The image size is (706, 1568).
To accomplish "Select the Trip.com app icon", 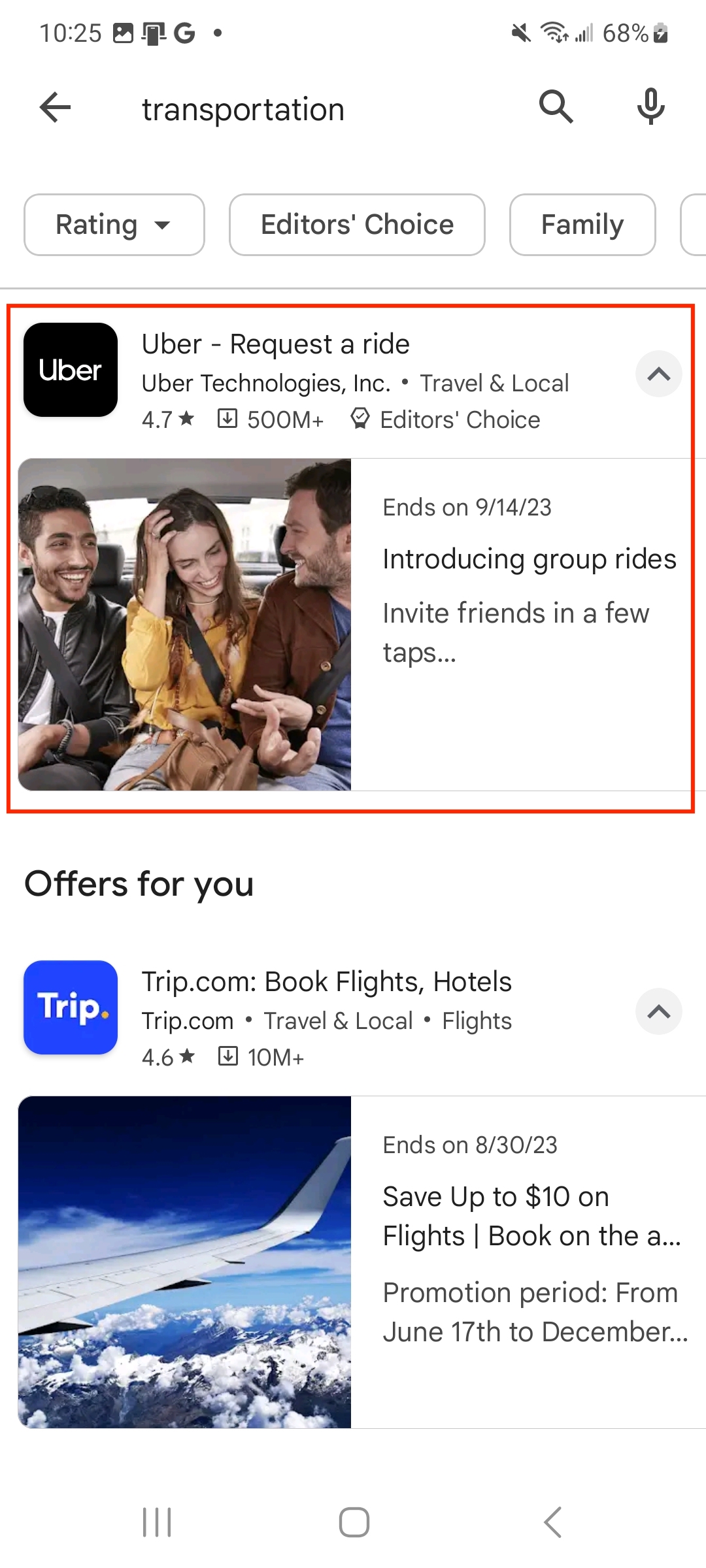I will click(70, 1007).
